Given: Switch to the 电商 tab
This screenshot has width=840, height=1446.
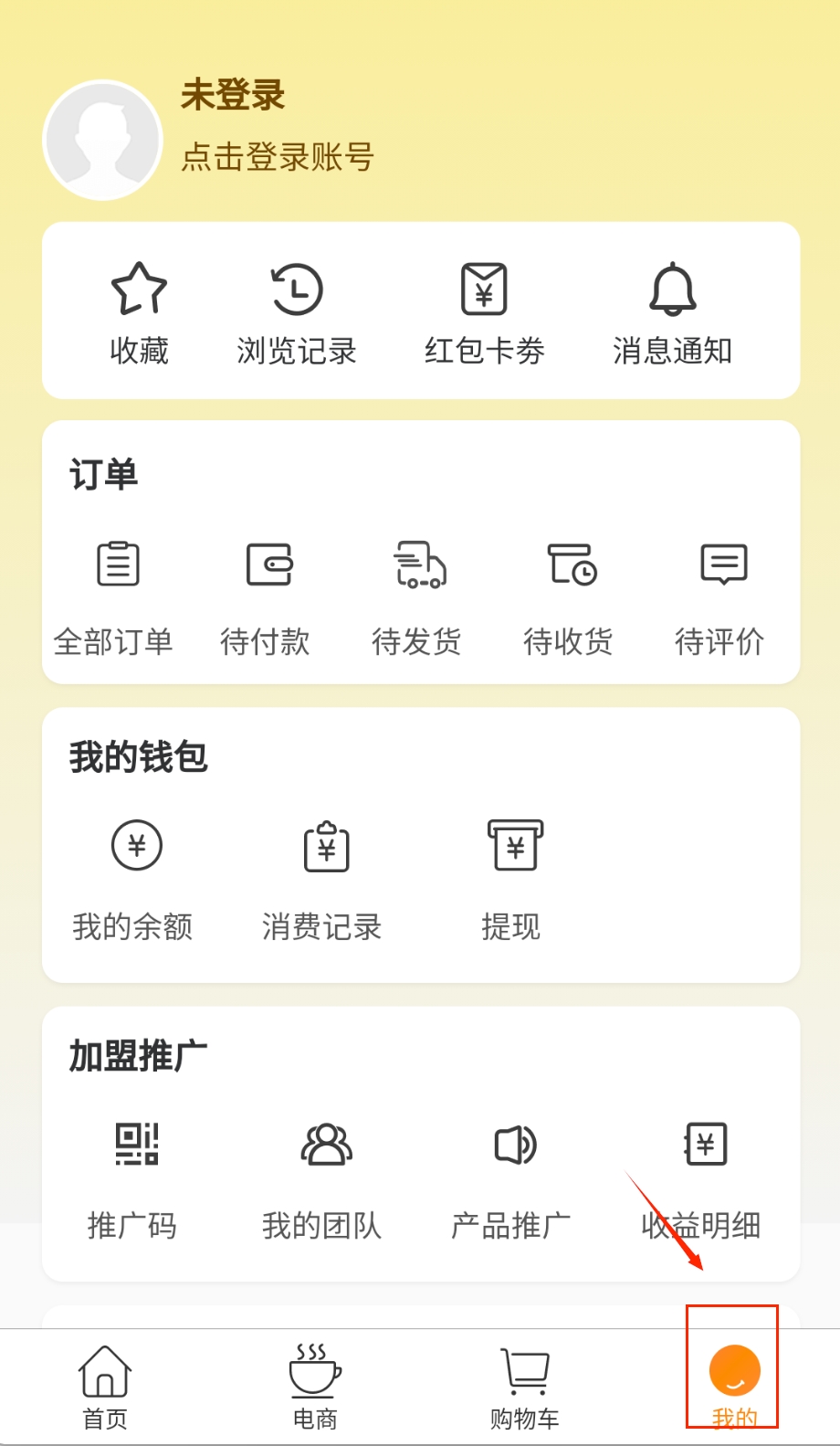Looking at the screenshot, I should pyautogui.click(x=315, y=1387).
